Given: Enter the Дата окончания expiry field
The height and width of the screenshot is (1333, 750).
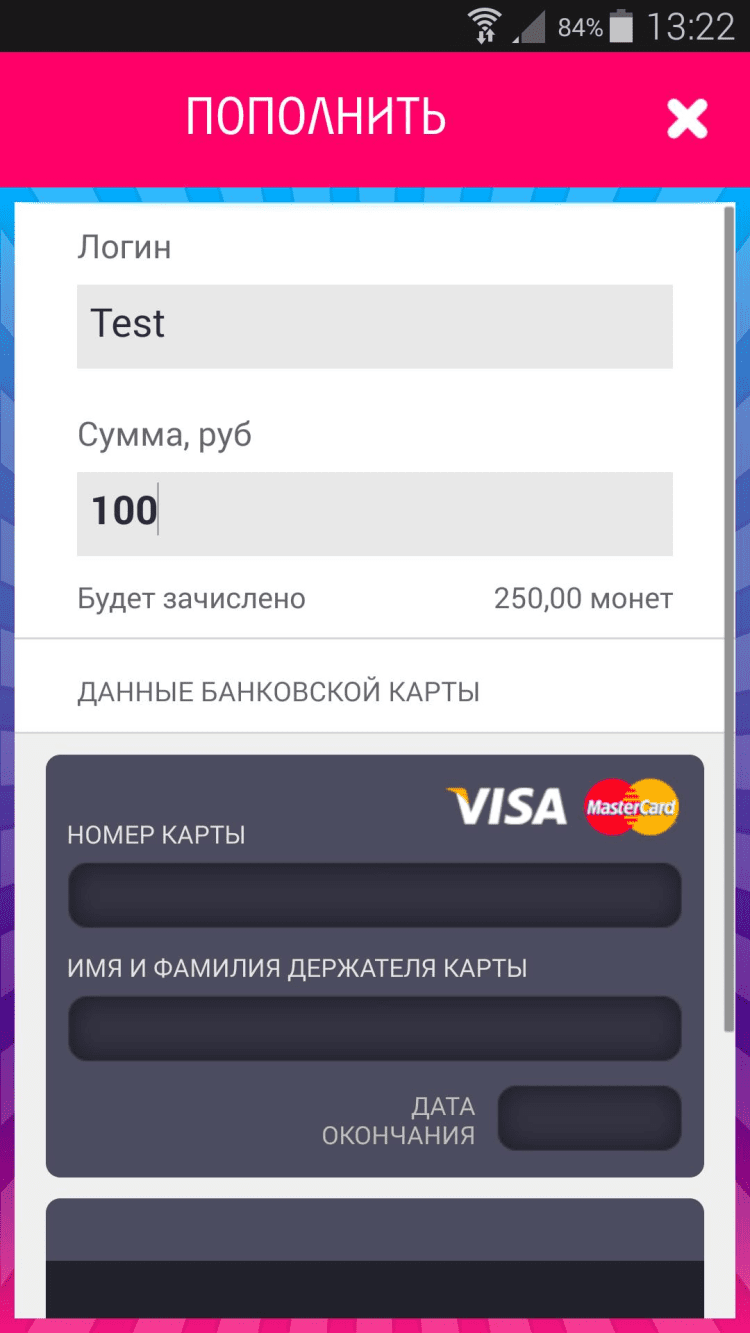Looking at the screenshot, I should pos(589,1118).
